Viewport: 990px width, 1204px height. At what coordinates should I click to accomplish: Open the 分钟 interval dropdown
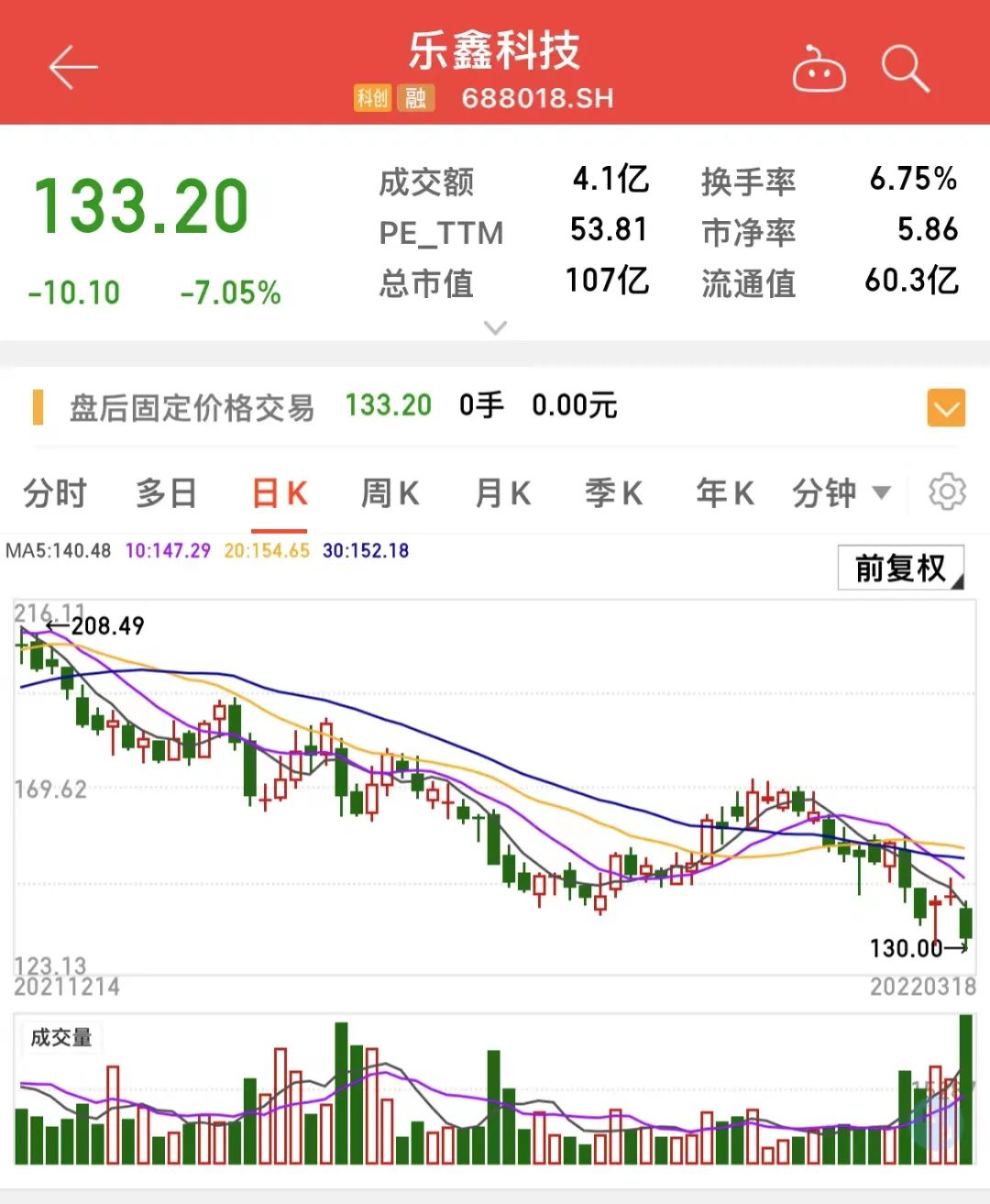click(x=841, y=493)
